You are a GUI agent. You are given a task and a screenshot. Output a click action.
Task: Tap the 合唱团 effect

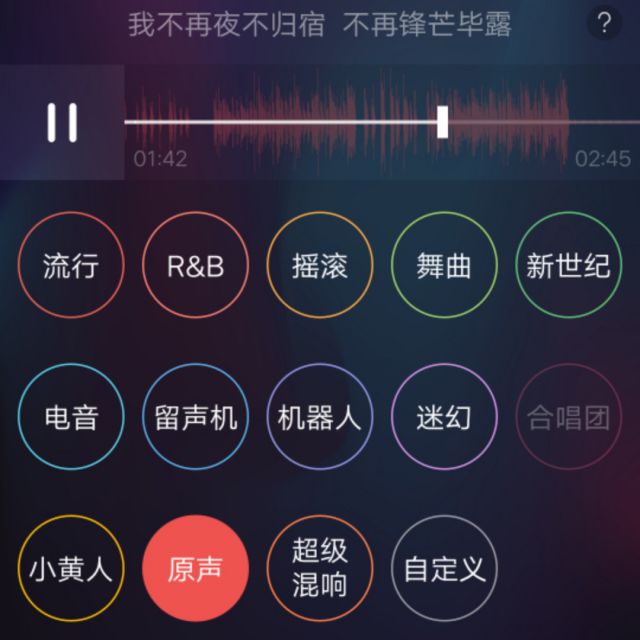click(x=567, y=417)
